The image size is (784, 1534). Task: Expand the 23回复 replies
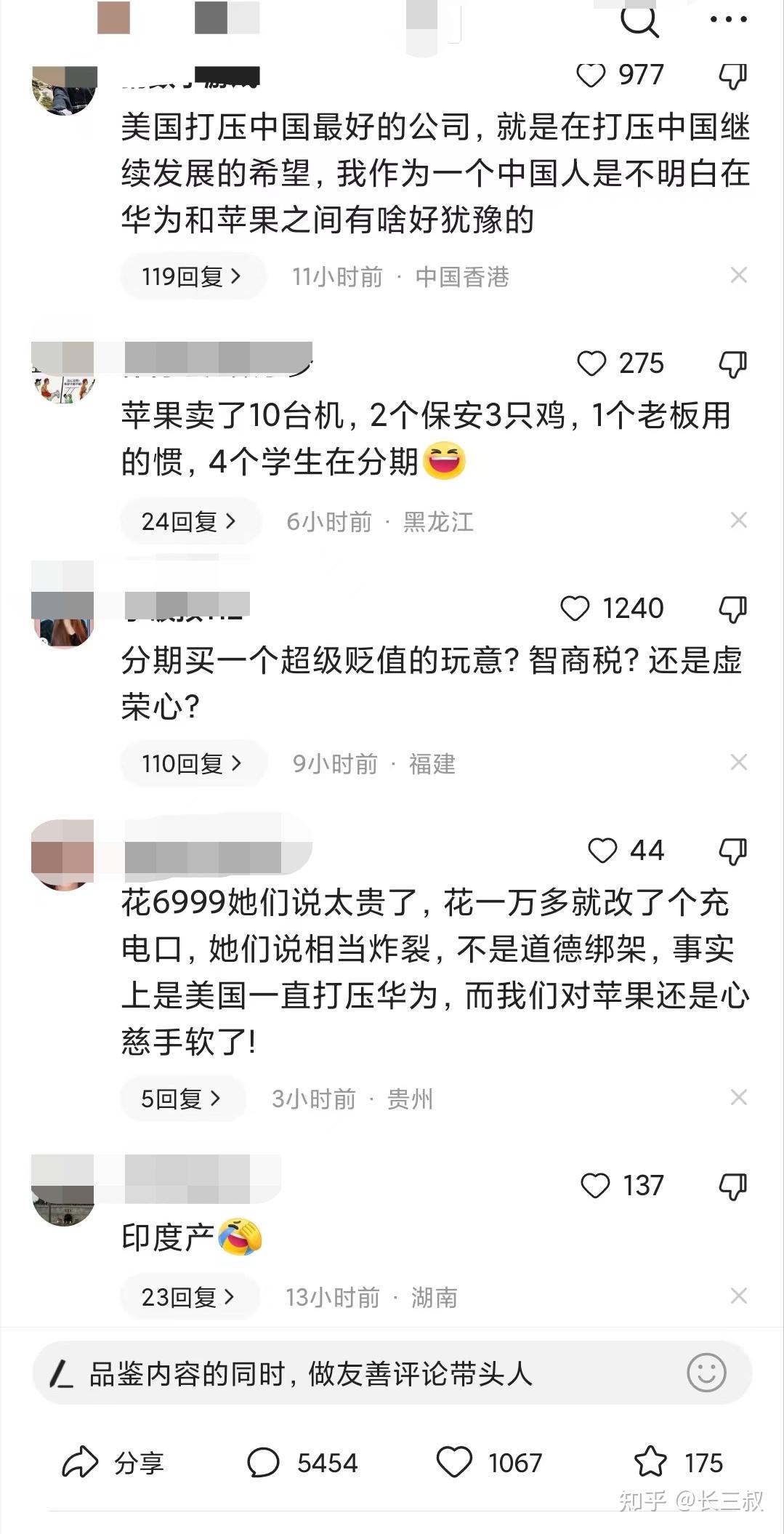tap(189, 1297)
